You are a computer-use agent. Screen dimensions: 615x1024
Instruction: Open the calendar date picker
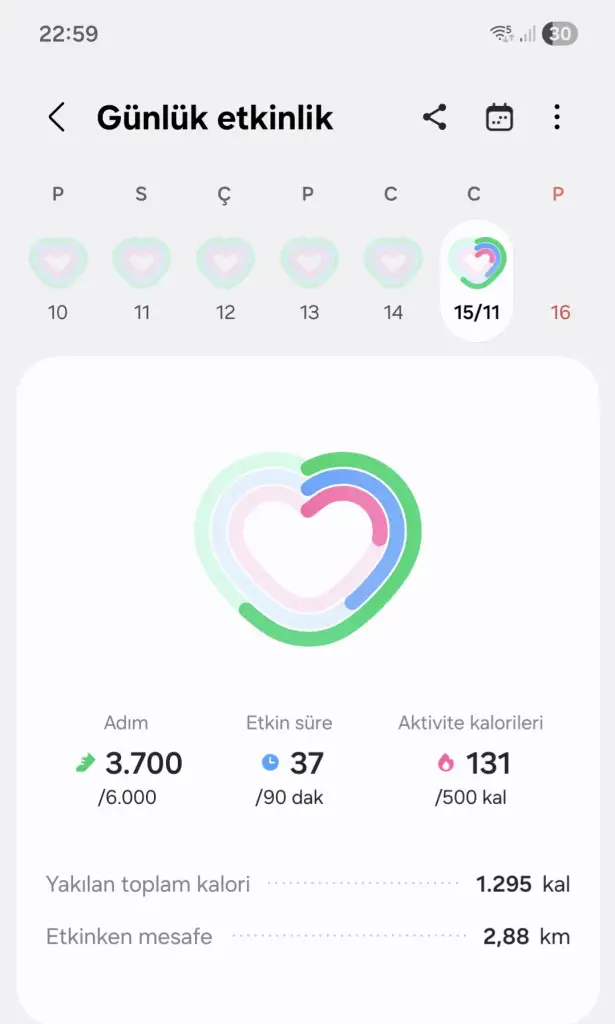tap(498, 118)
